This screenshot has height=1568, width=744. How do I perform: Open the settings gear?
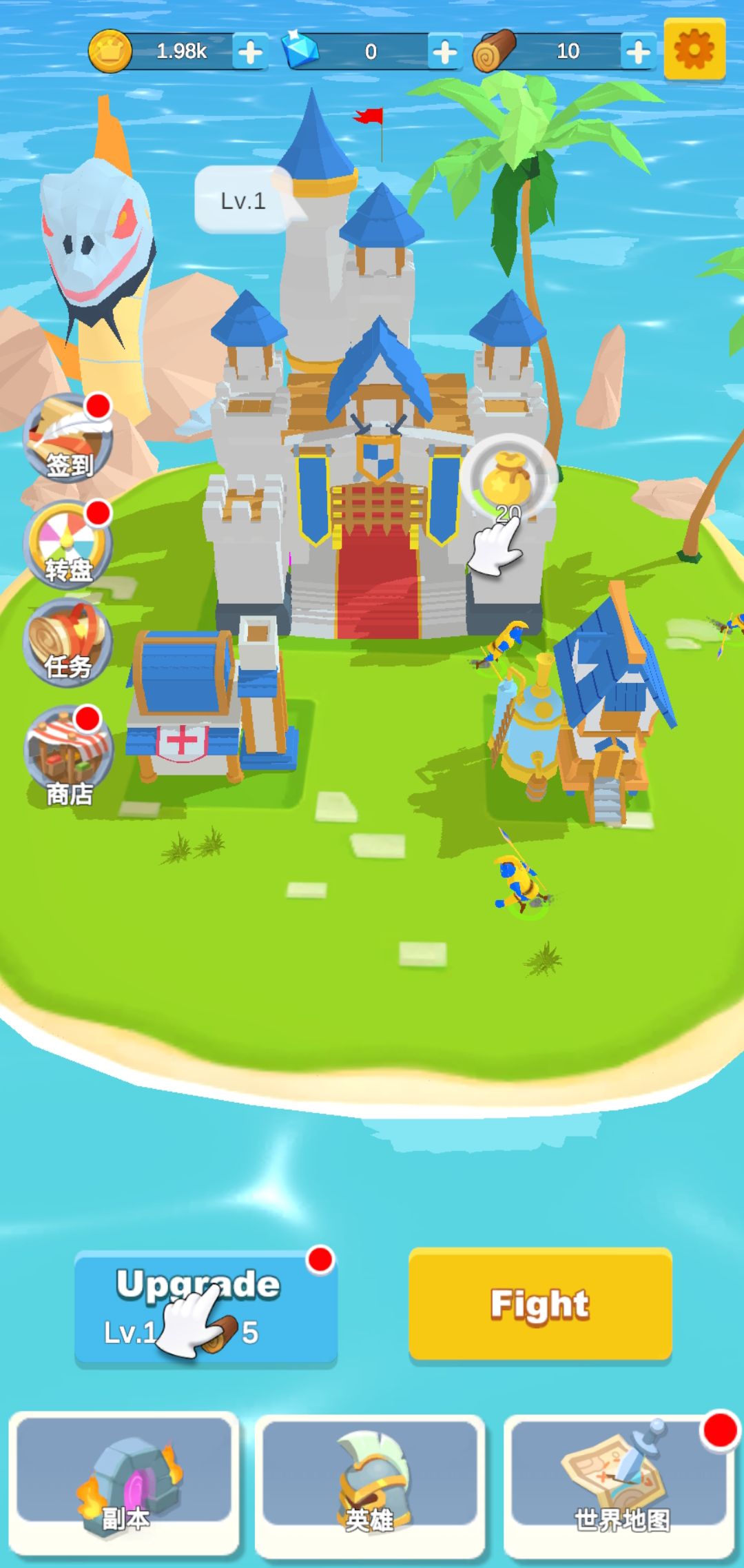[x=694, y=50]
